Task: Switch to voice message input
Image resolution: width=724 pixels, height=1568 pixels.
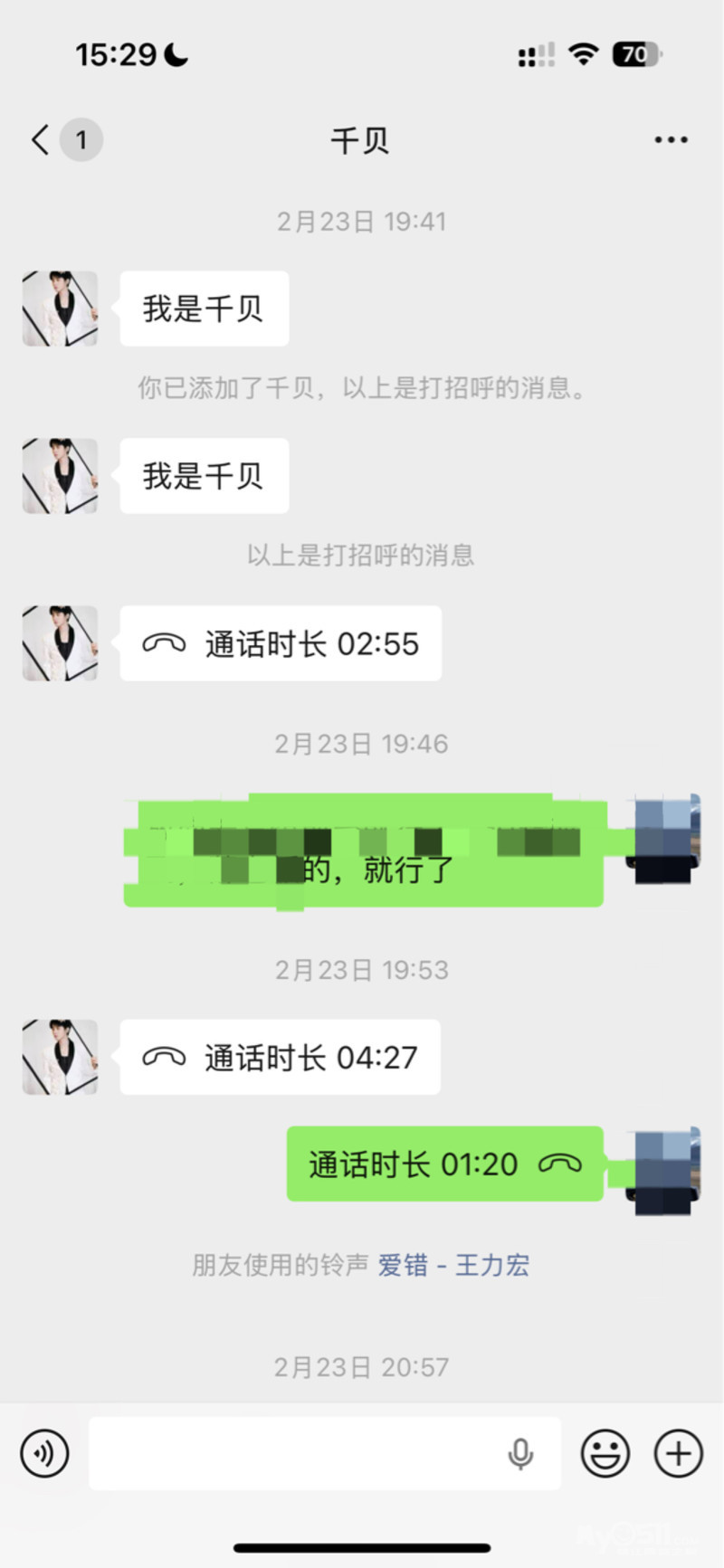Action: click(x=44, y=1454)
